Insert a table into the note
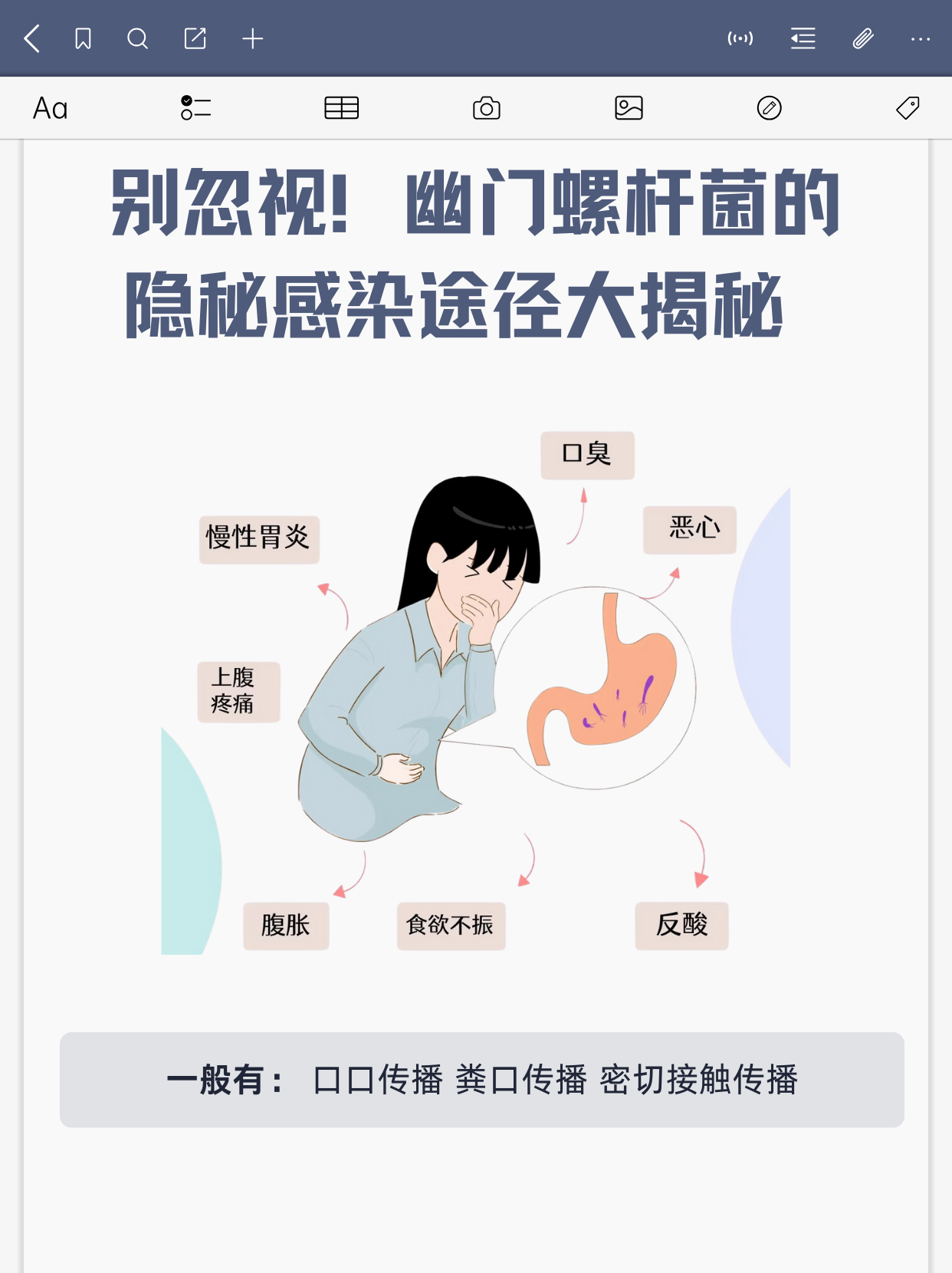Screen dimensions: 952x1273 click(x=342, y=108)
